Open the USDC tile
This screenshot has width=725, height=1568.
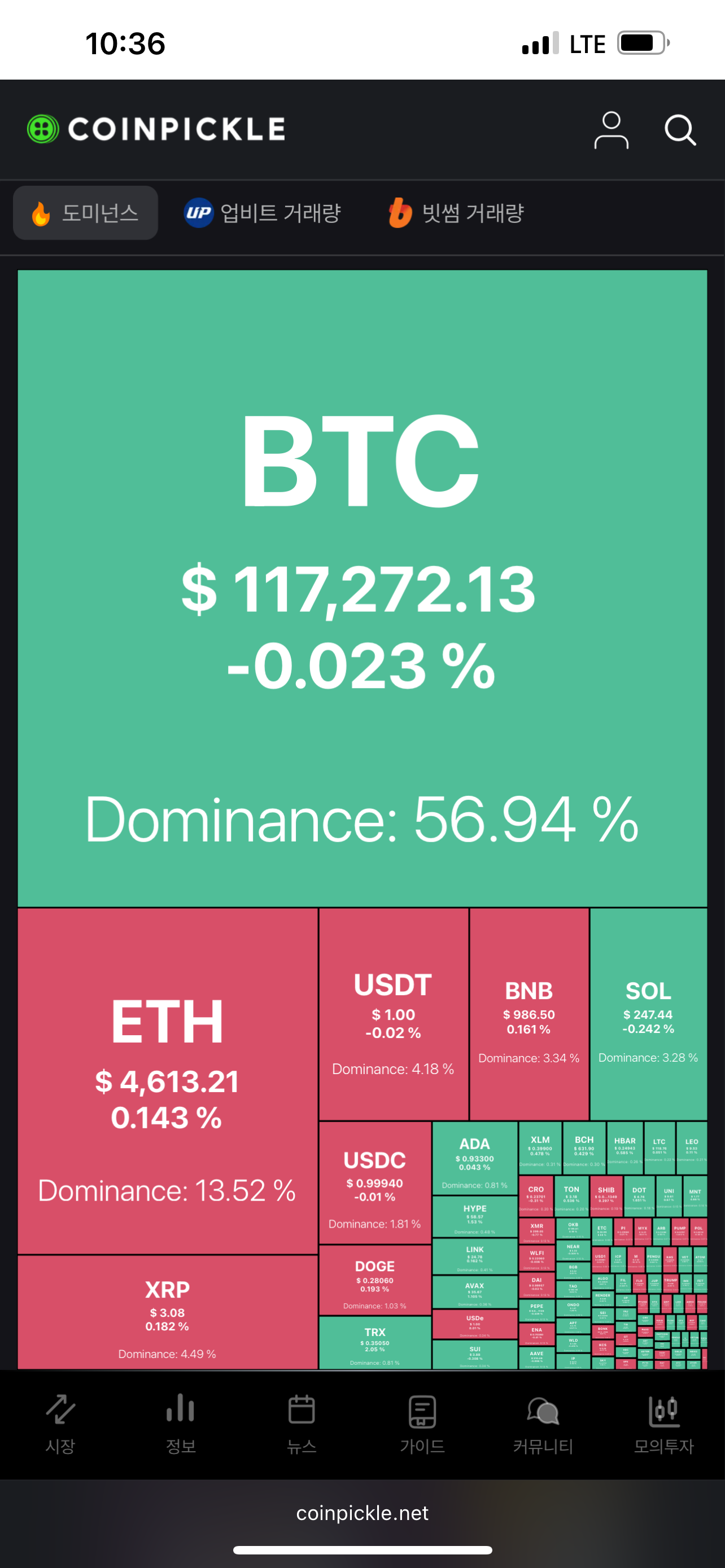click(x=375, y=1182)
